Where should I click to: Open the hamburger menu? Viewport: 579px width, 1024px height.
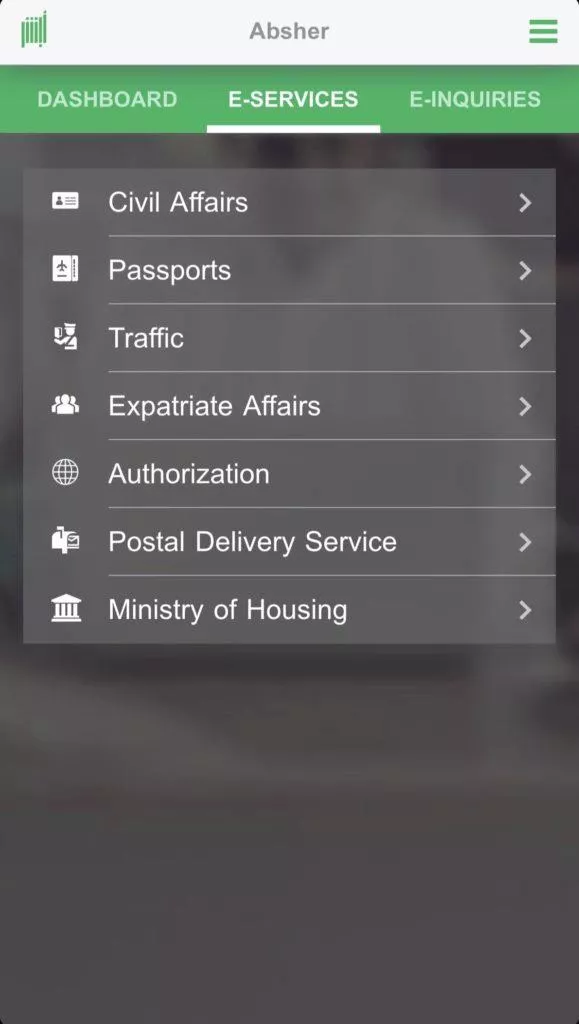click(x=543, y=31)
